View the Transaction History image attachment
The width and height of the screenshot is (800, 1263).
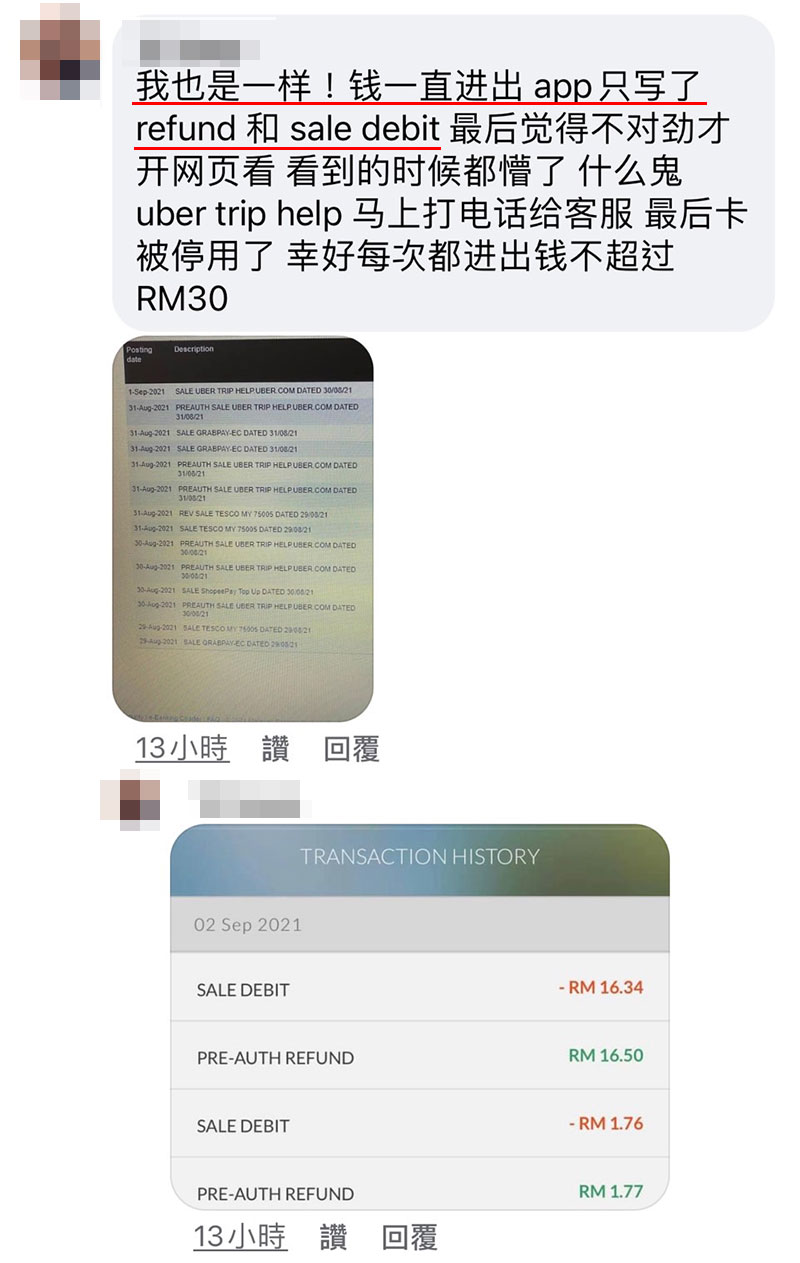click(419, 1017)
